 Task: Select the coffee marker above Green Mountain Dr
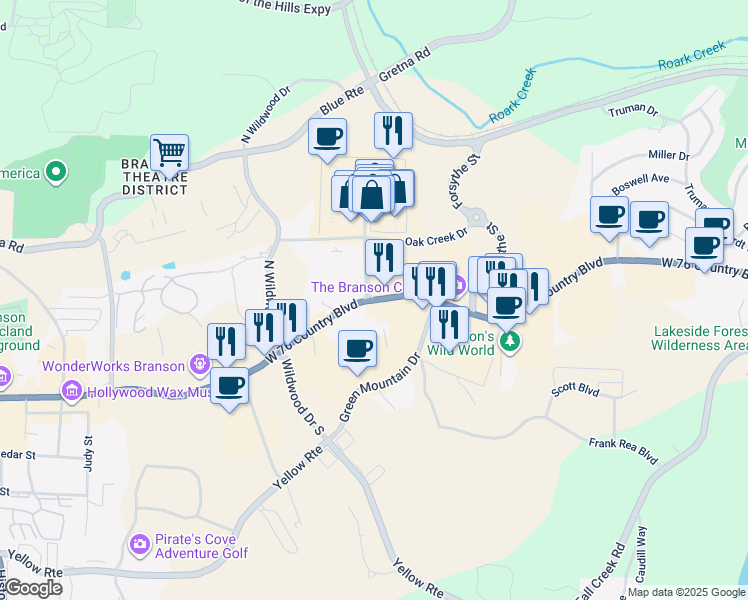(x=357, y=349)
